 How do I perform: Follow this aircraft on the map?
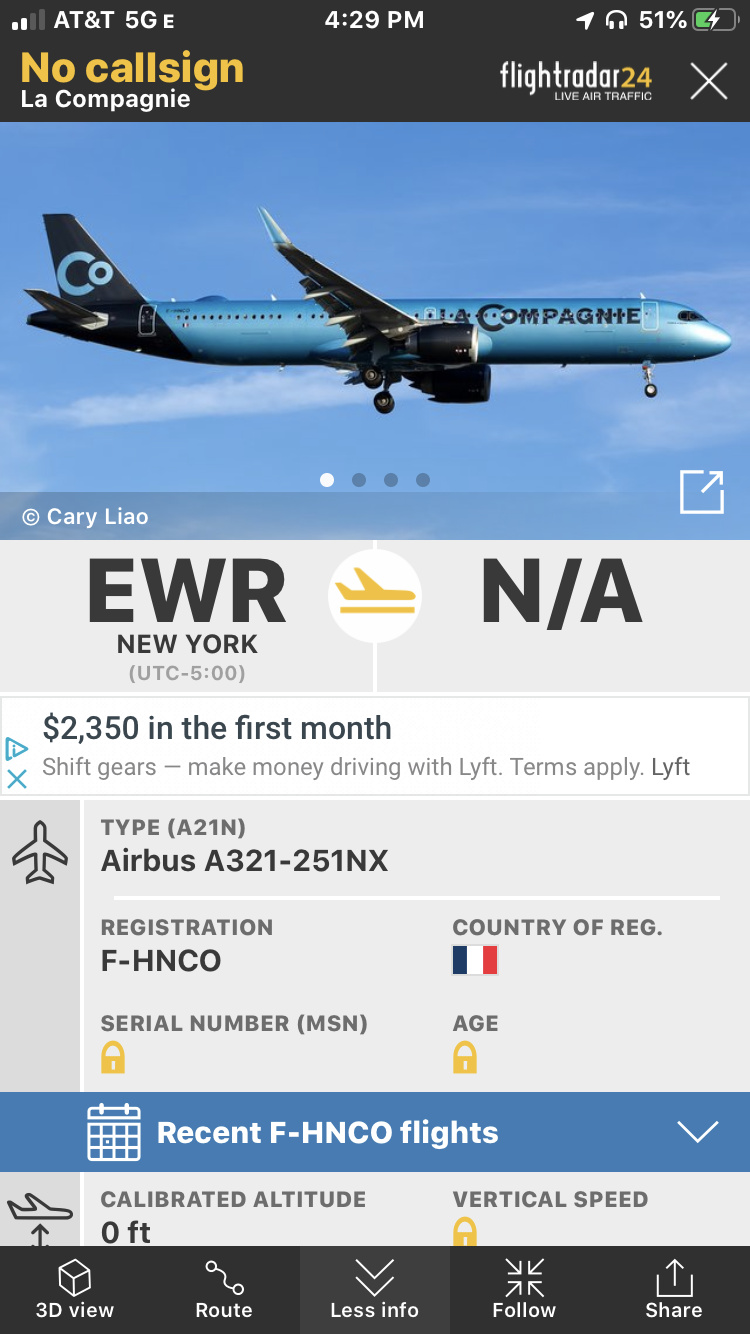tap(524, 1290)
